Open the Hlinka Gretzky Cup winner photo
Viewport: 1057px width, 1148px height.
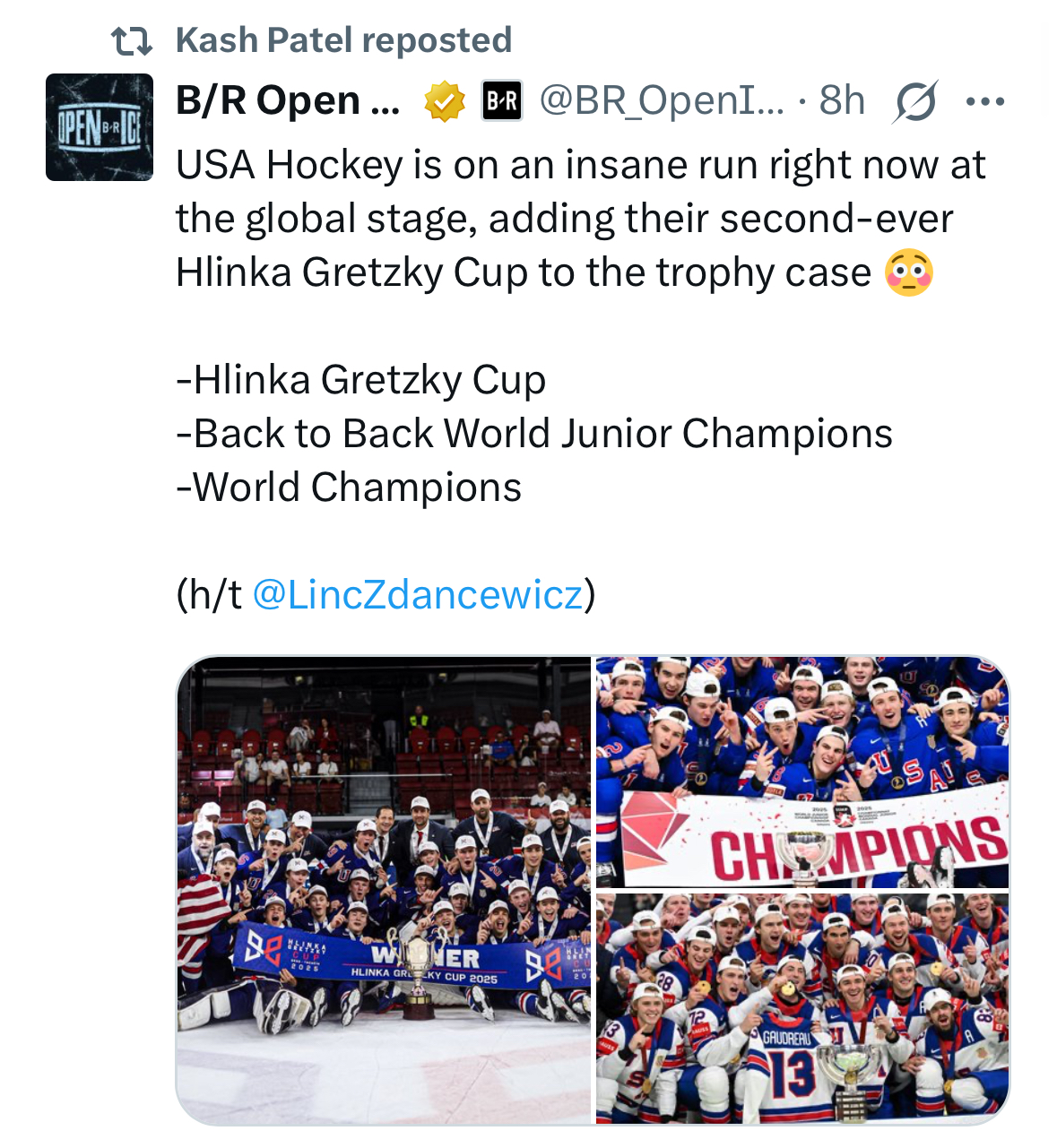385,889
